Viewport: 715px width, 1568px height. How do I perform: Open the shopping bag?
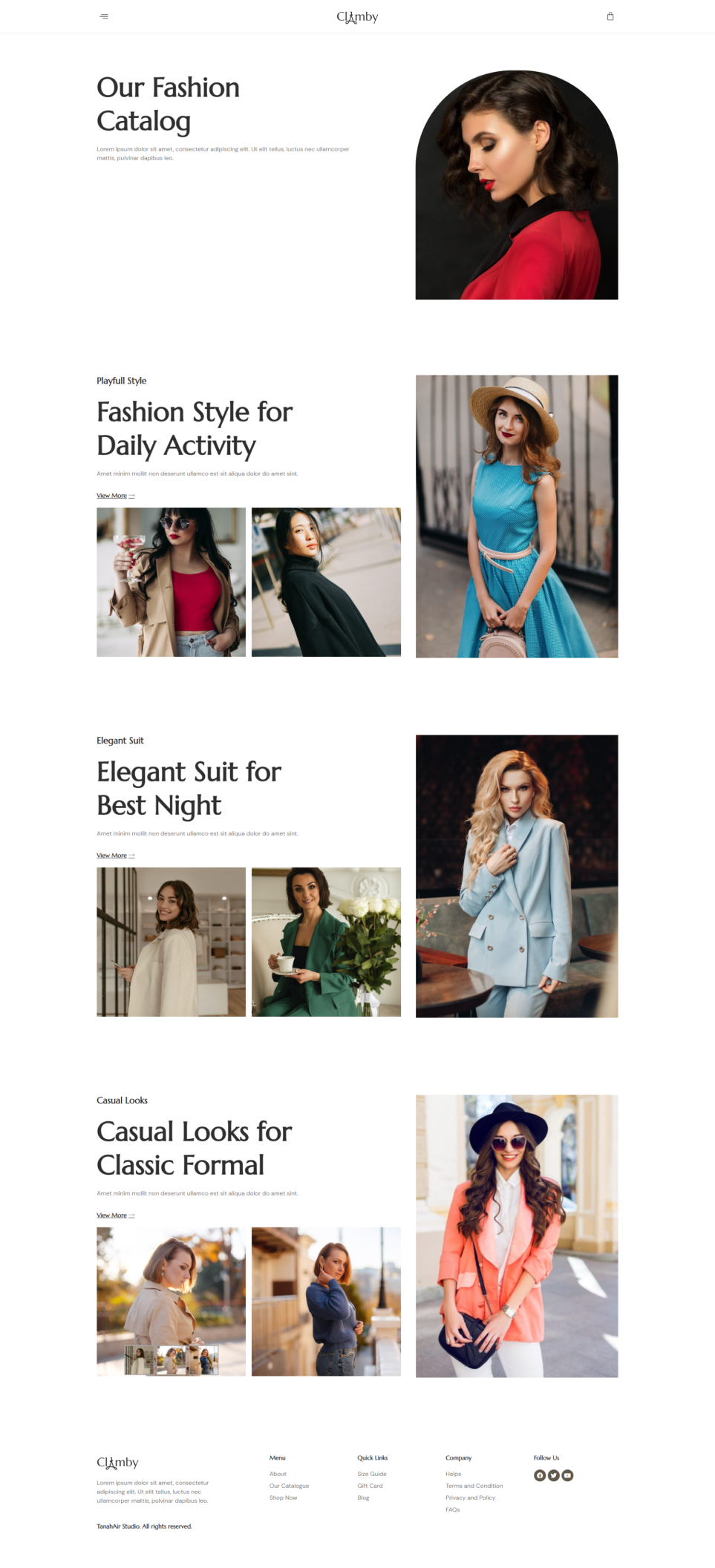(x=610, y=16)
